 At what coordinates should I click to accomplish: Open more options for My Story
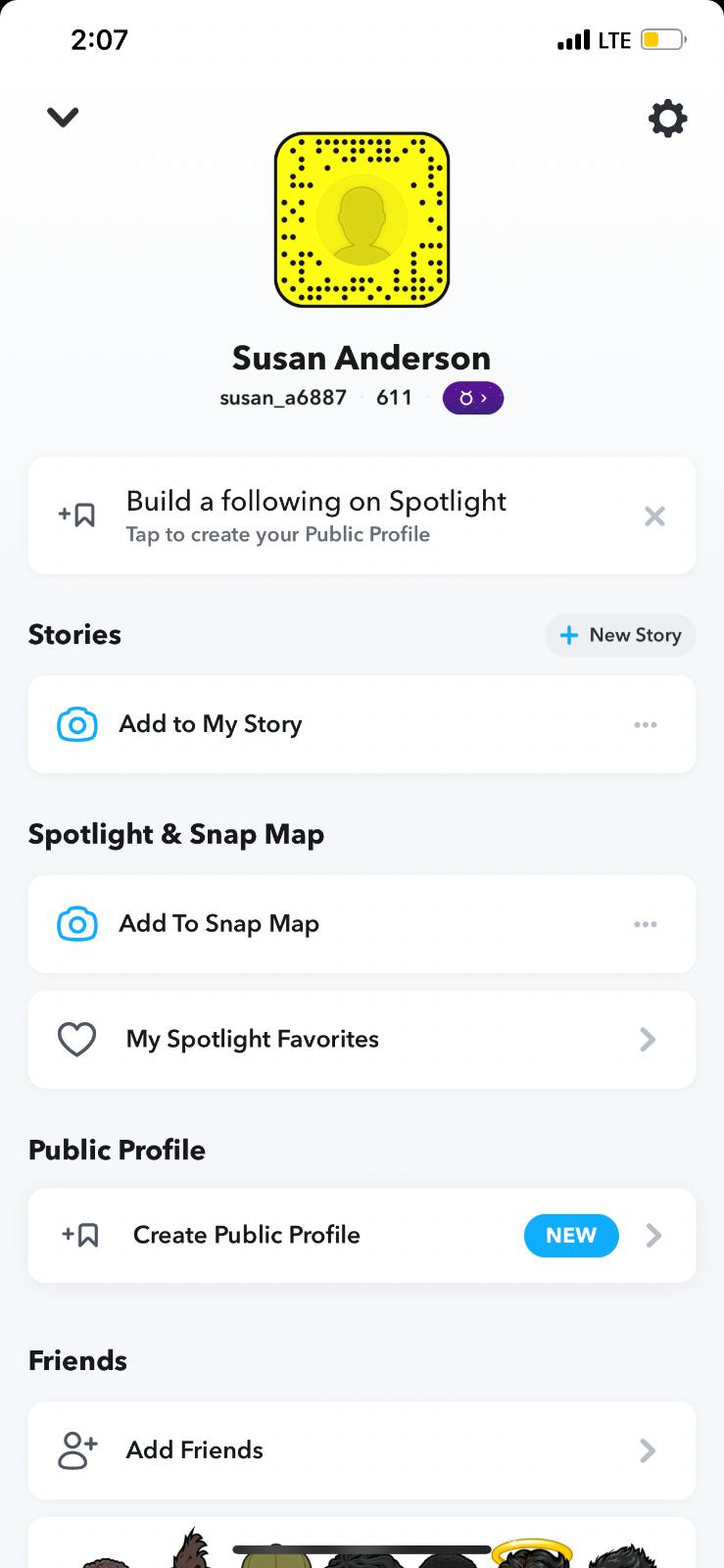coord(645,724)
